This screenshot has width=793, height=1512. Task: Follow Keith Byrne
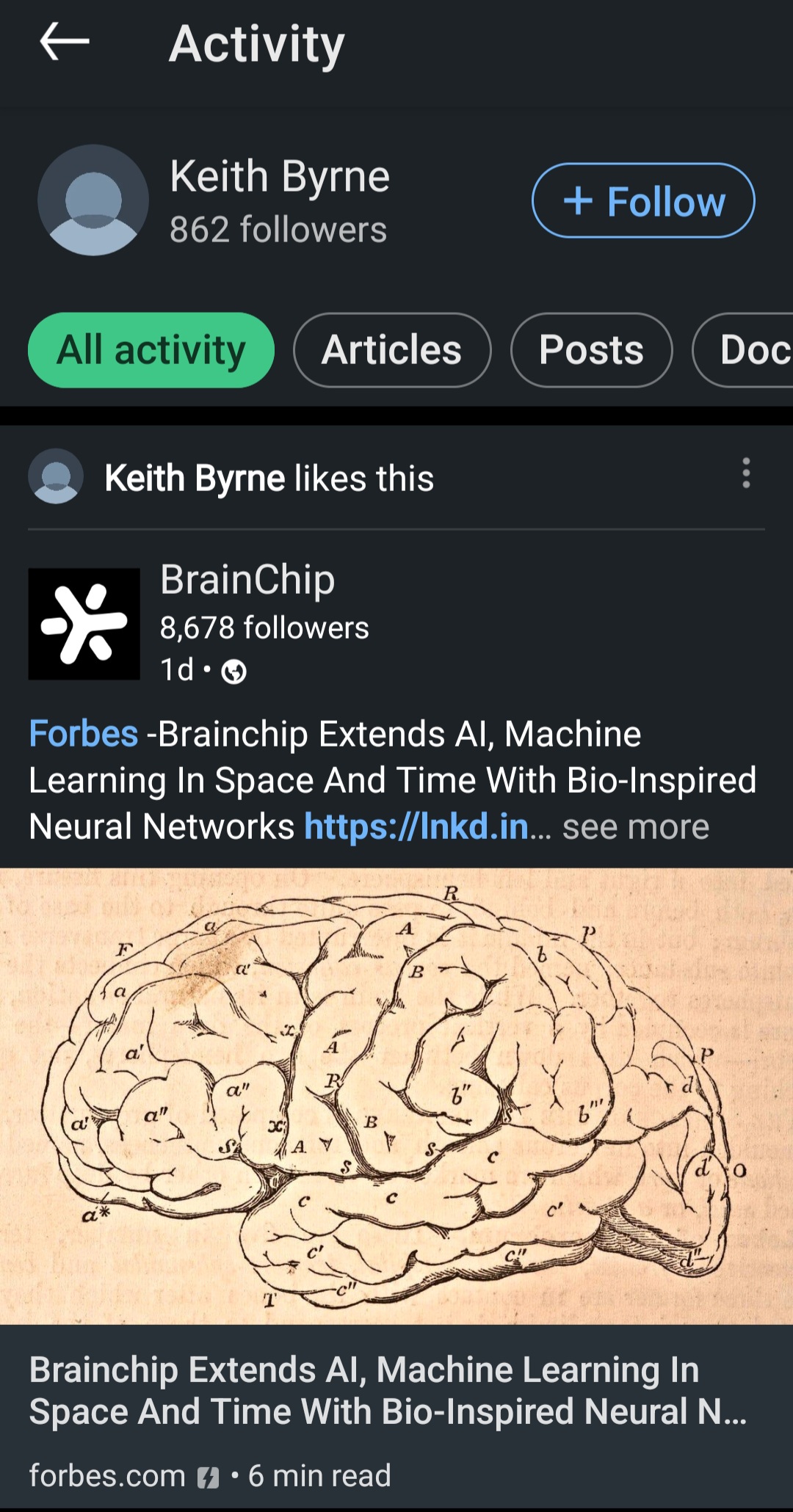(642, 200)
